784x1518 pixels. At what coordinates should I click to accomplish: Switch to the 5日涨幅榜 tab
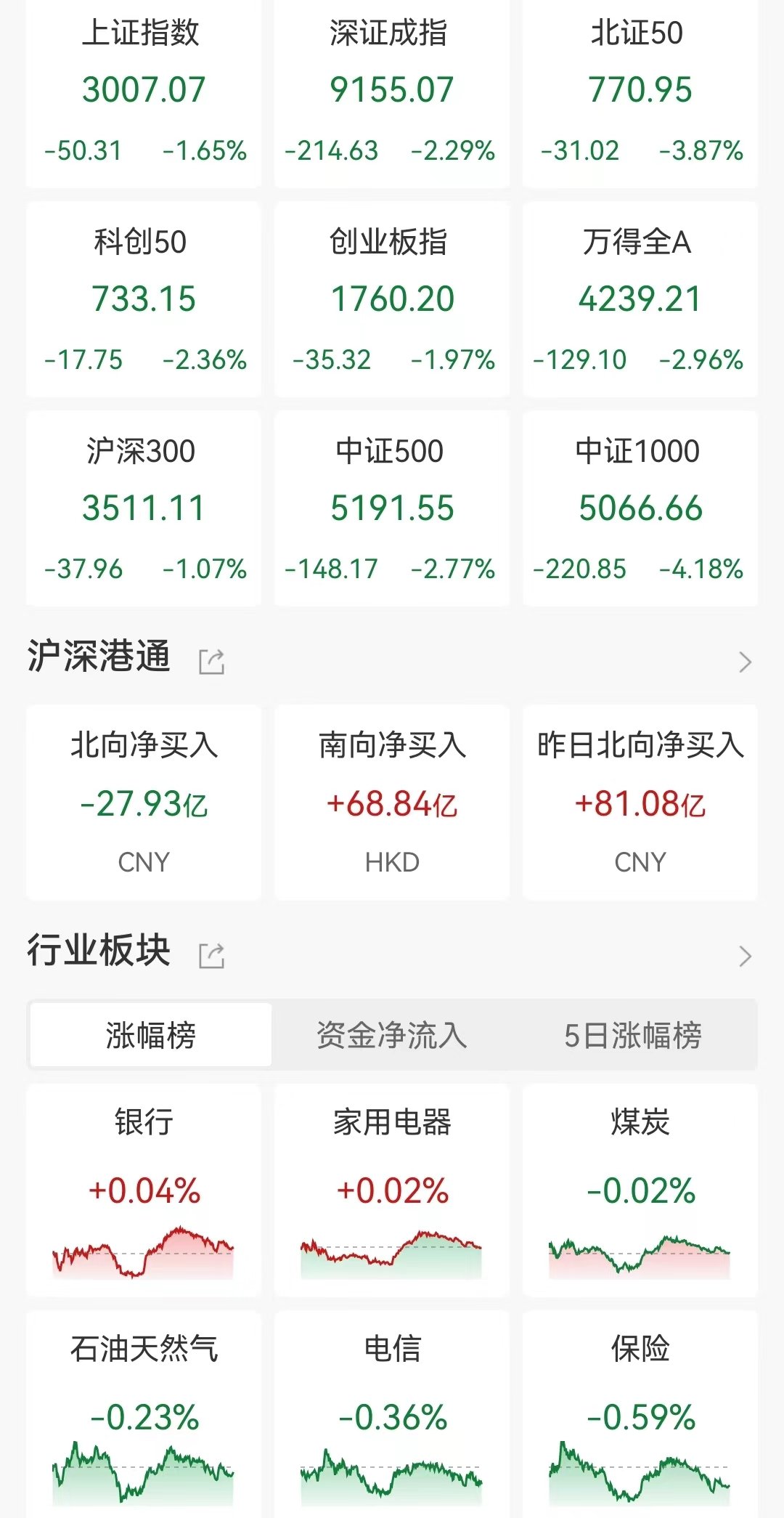633,1035
